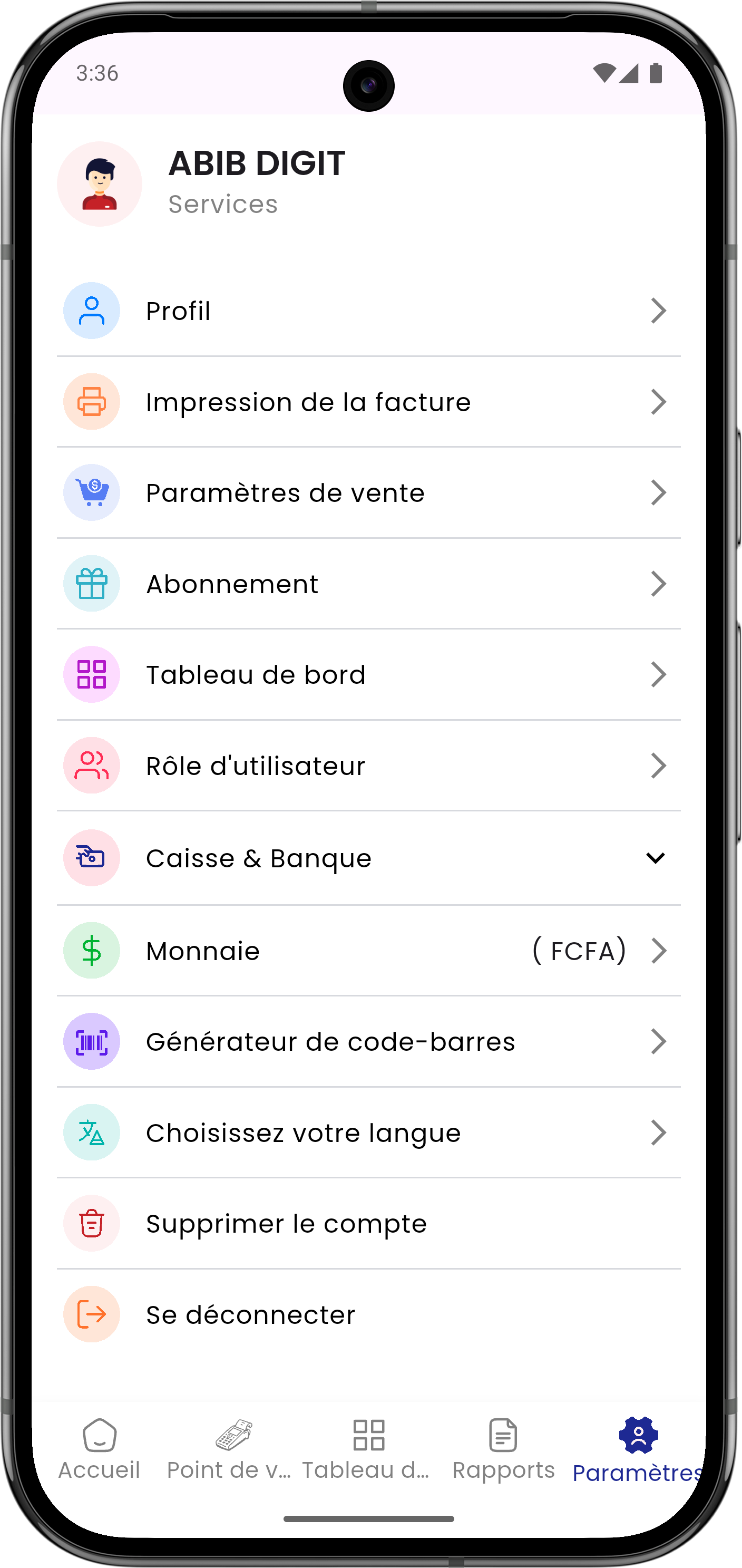Screen dimensions: 742x1568
Task: Open Rôle d'utilisateur
Action: [x=367, y=766]
